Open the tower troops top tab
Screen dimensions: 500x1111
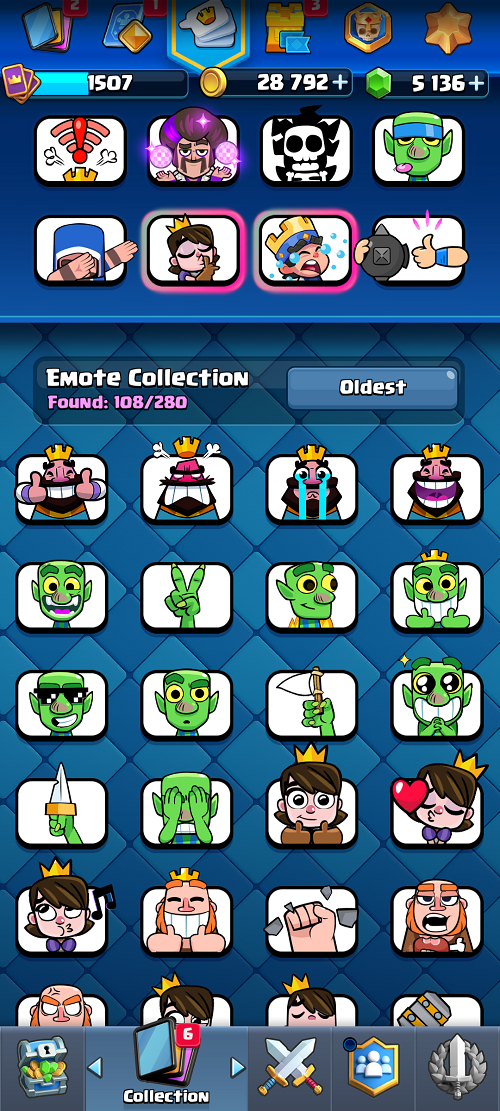click(292, 28)
